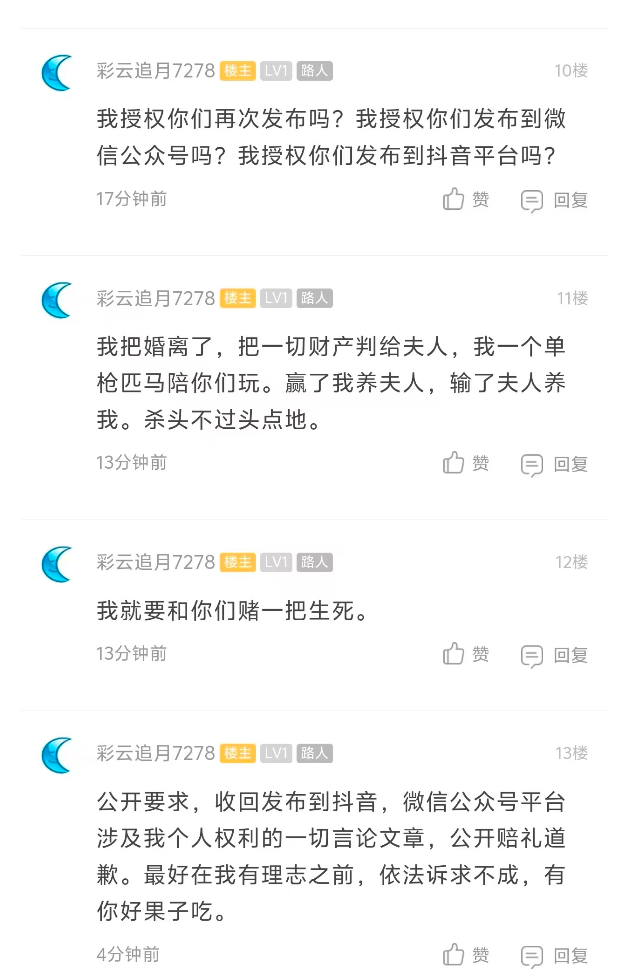Reply to the 10楼 comment
Screen dimensions: 630x976
click(x=554, y=200)
